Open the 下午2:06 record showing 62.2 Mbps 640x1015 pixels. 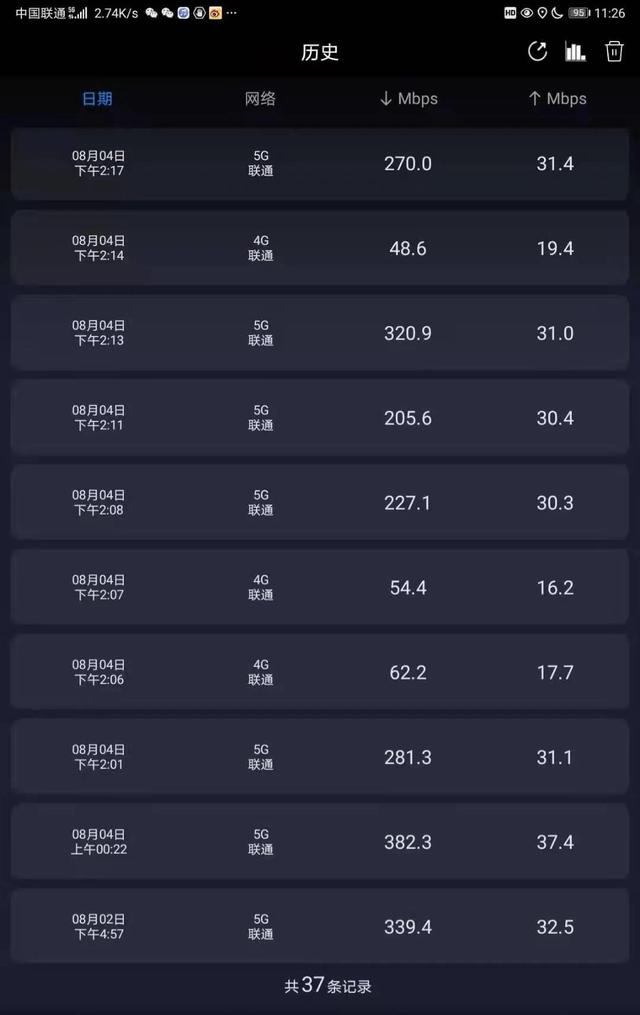320,673
